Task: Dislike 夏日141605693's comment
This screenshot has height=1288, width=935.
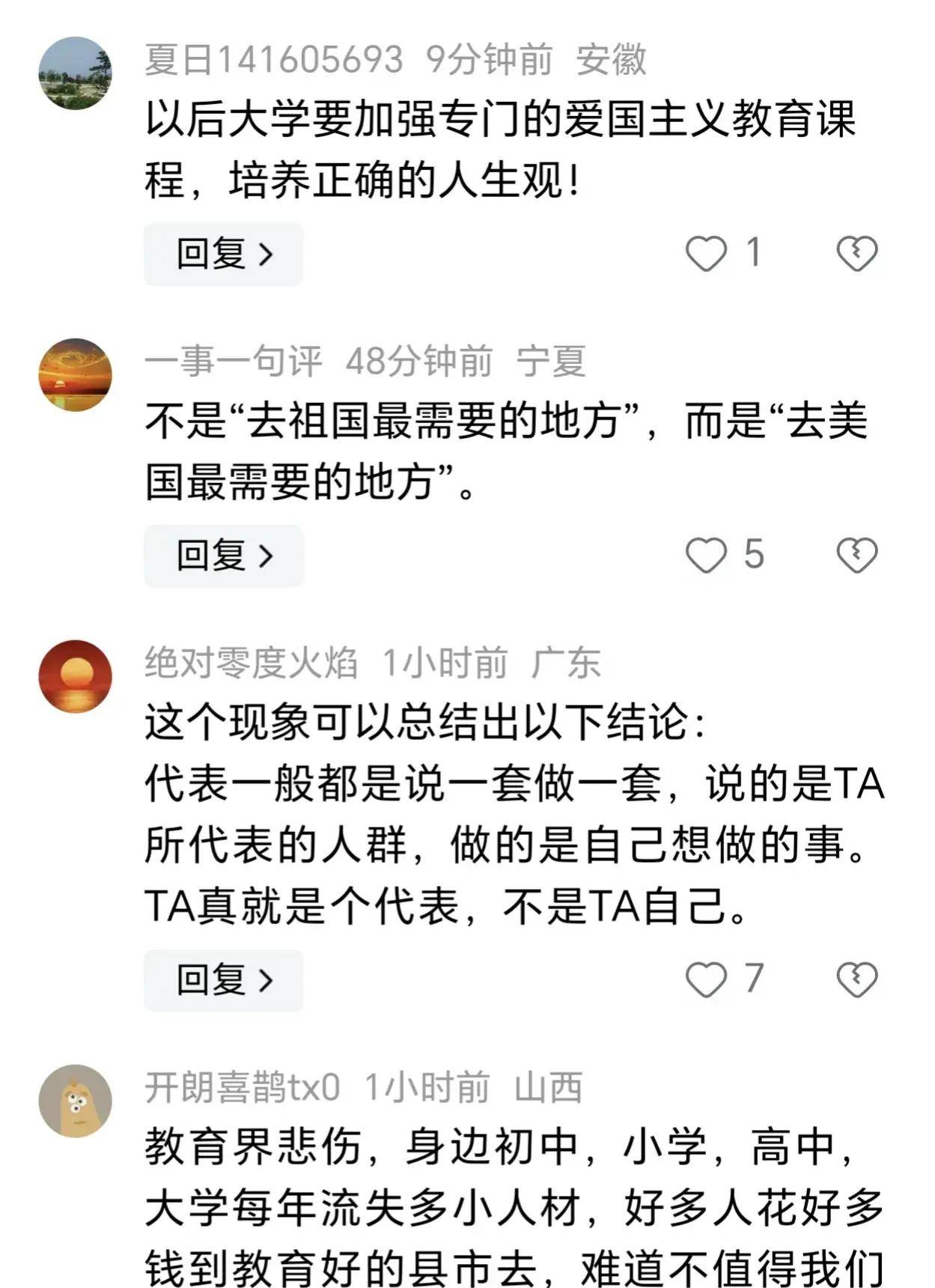Action: click(x=856, y=253)
